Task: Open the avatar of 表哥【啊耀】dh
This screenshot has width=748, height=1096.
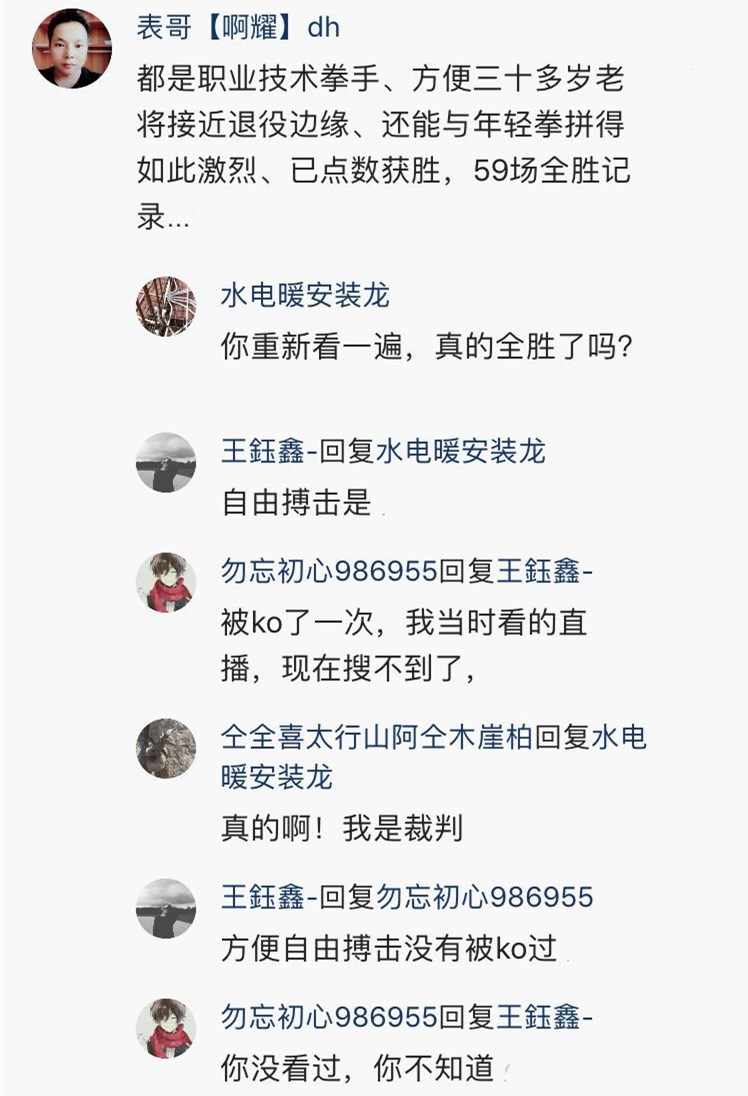Action: [x=72, y=49]
